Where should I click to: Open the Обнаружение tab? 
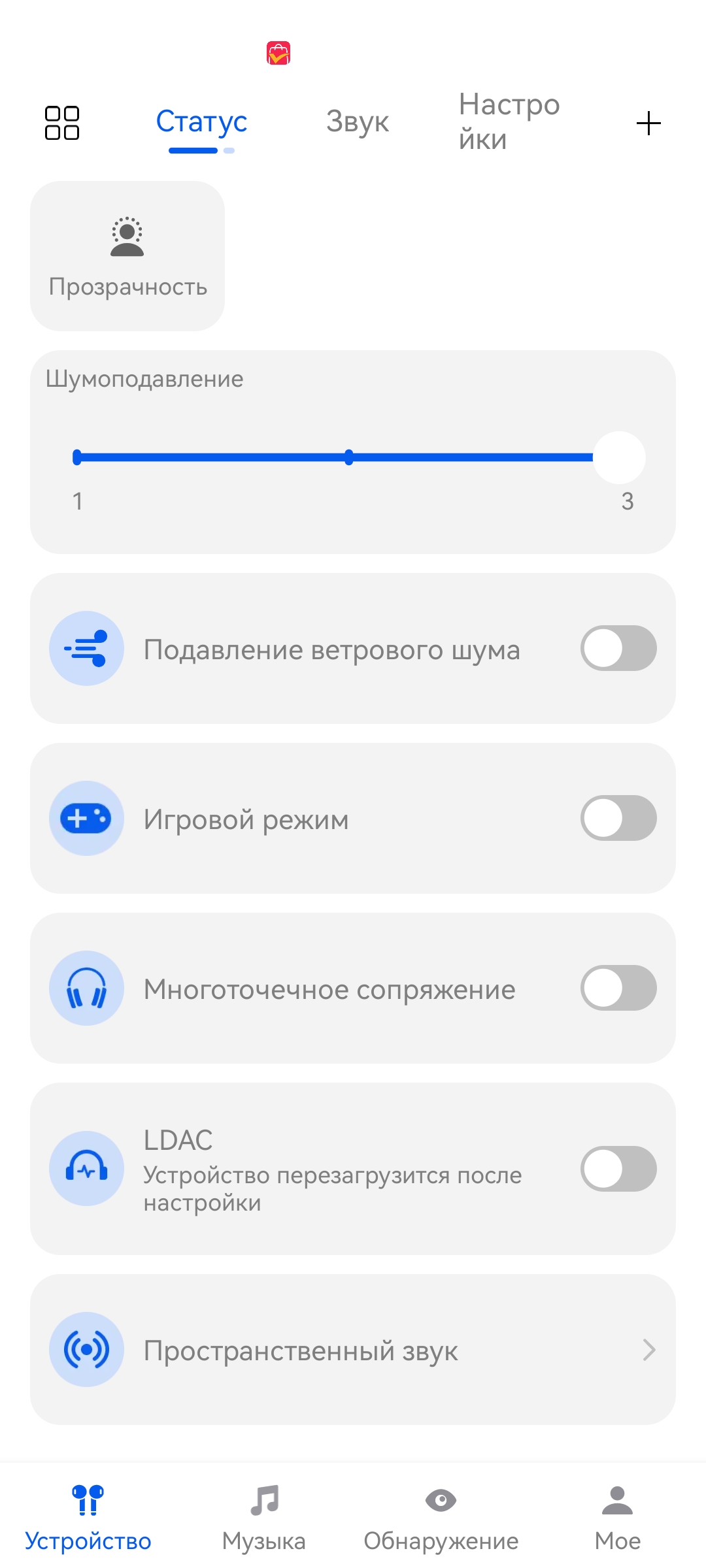441,1518
